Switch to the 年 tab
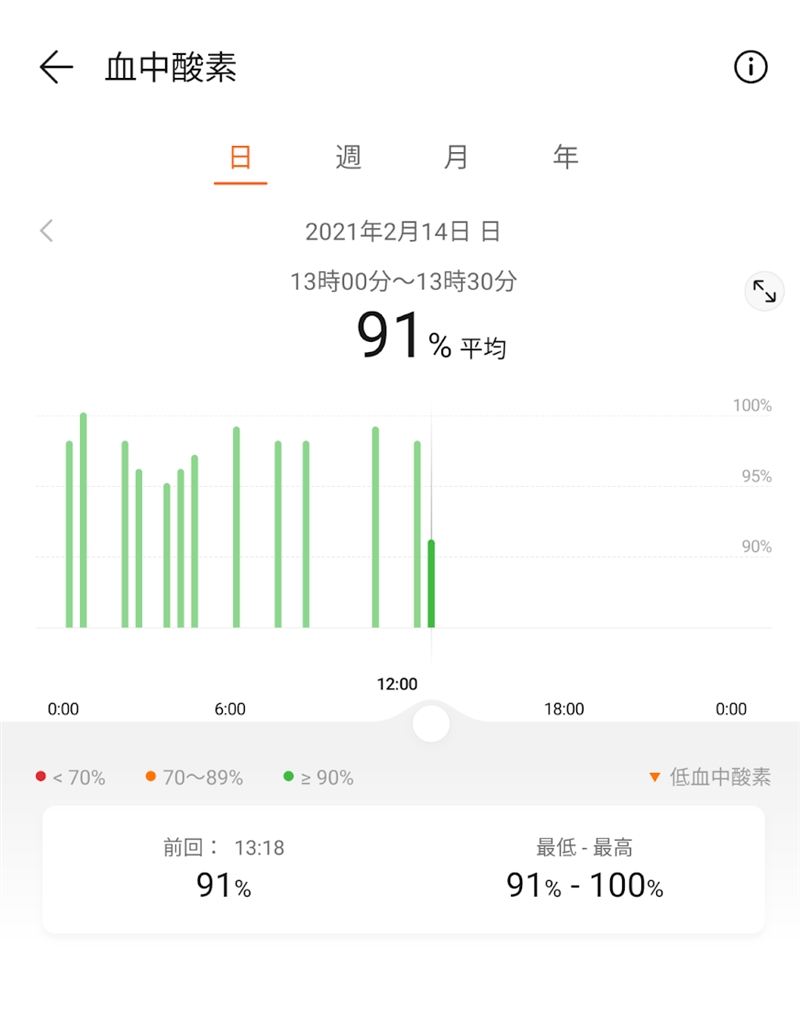 [565, 157]
